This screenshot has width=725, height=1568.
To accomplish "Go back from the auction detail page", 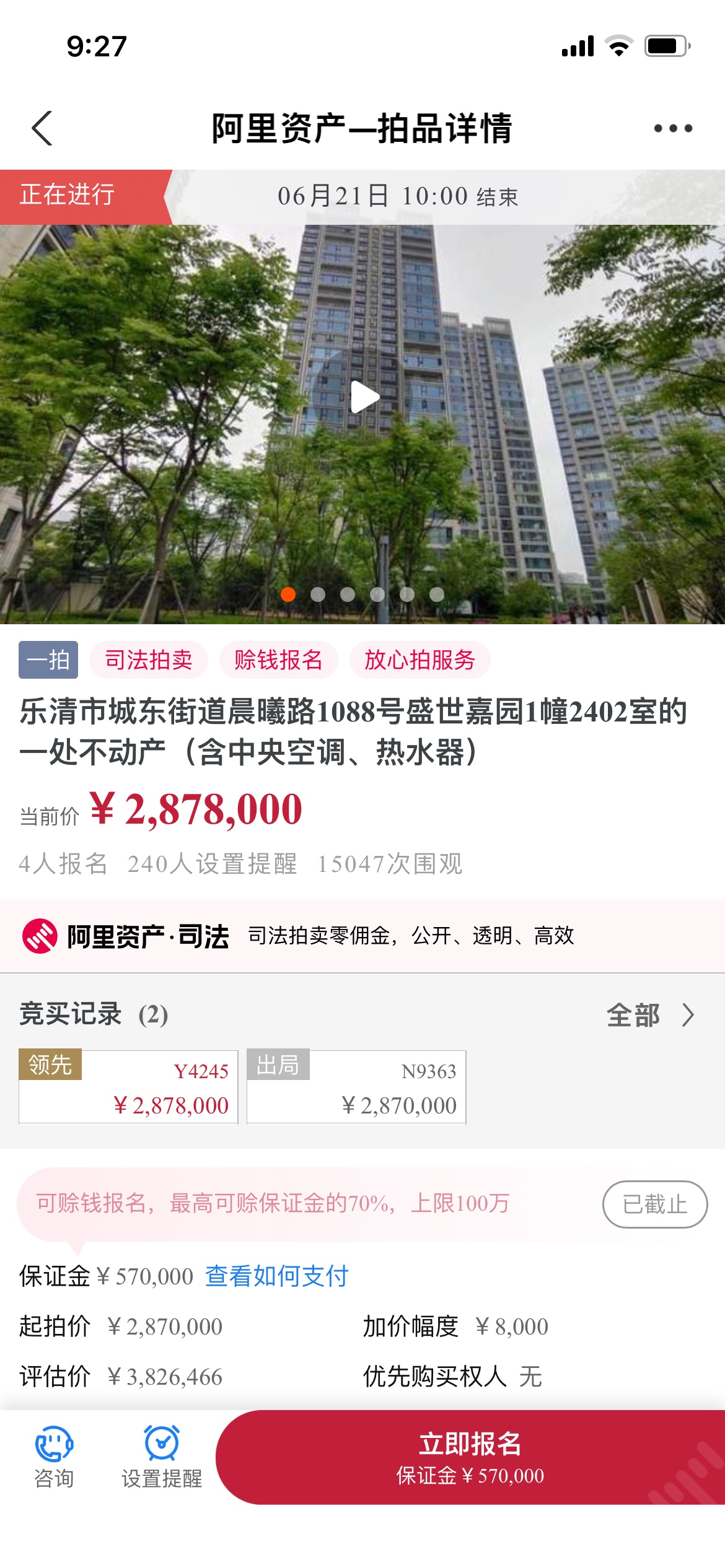I will pos(42,128).
